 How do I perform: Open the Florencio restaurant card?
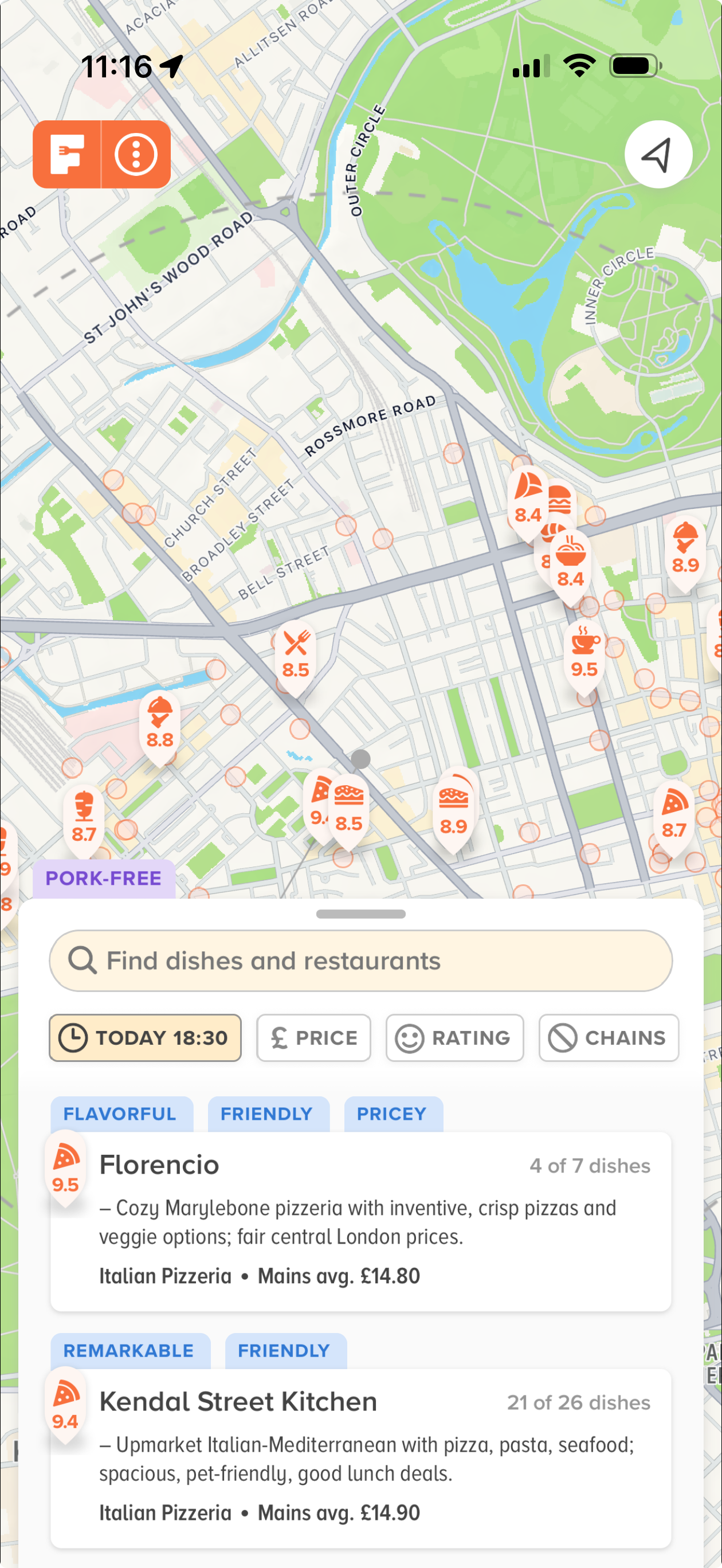click(360, 1221)
